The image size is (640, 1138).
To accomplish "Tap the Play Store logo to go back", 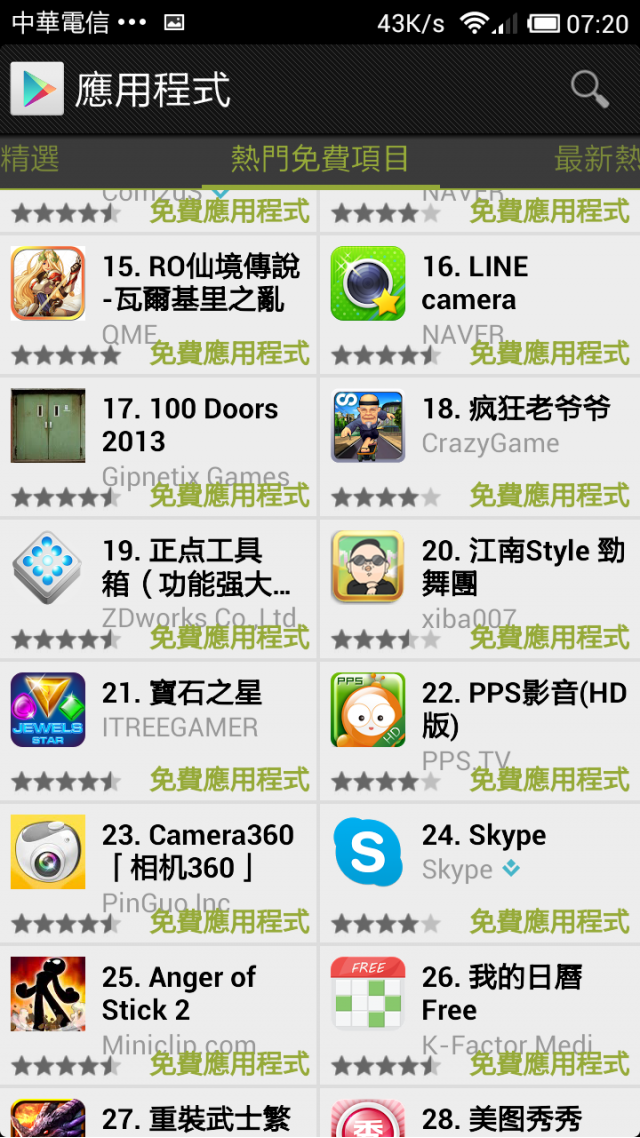I will [37, 89].
